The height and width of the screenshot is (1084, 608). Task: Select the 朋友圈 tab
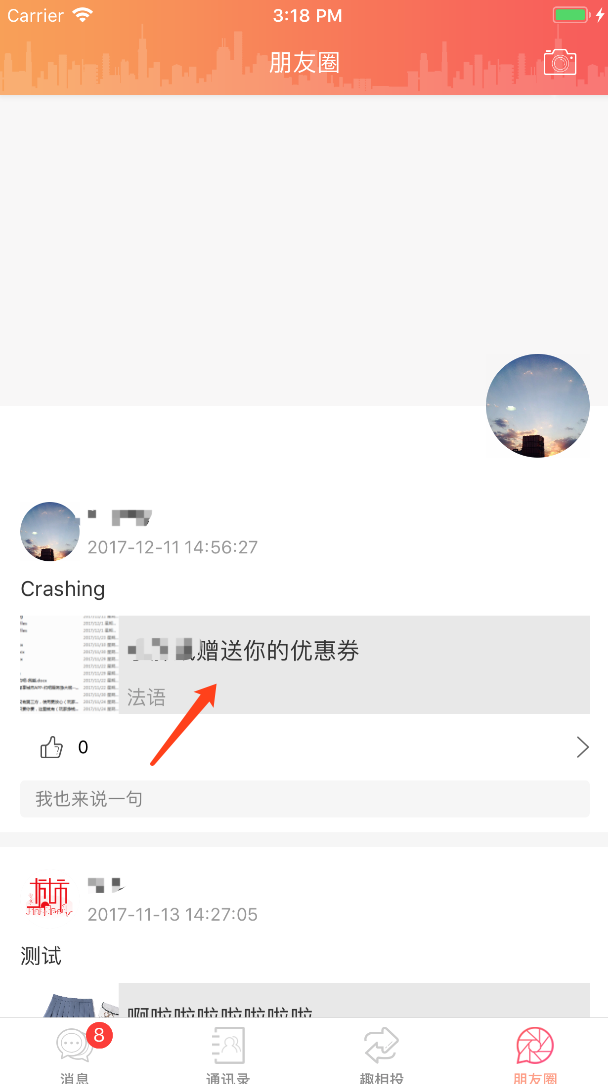tap(535, 1052)
